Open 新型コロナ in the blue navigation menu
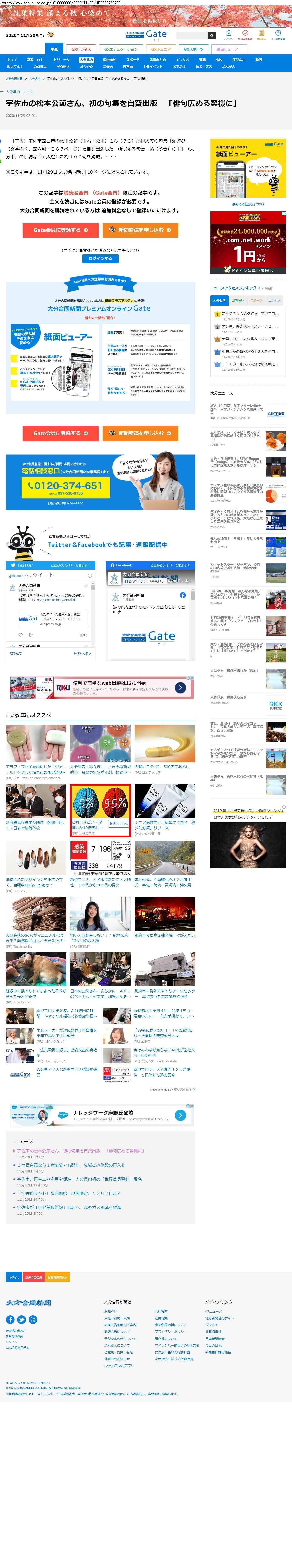The image size is (292, 1568). [35, 60]
